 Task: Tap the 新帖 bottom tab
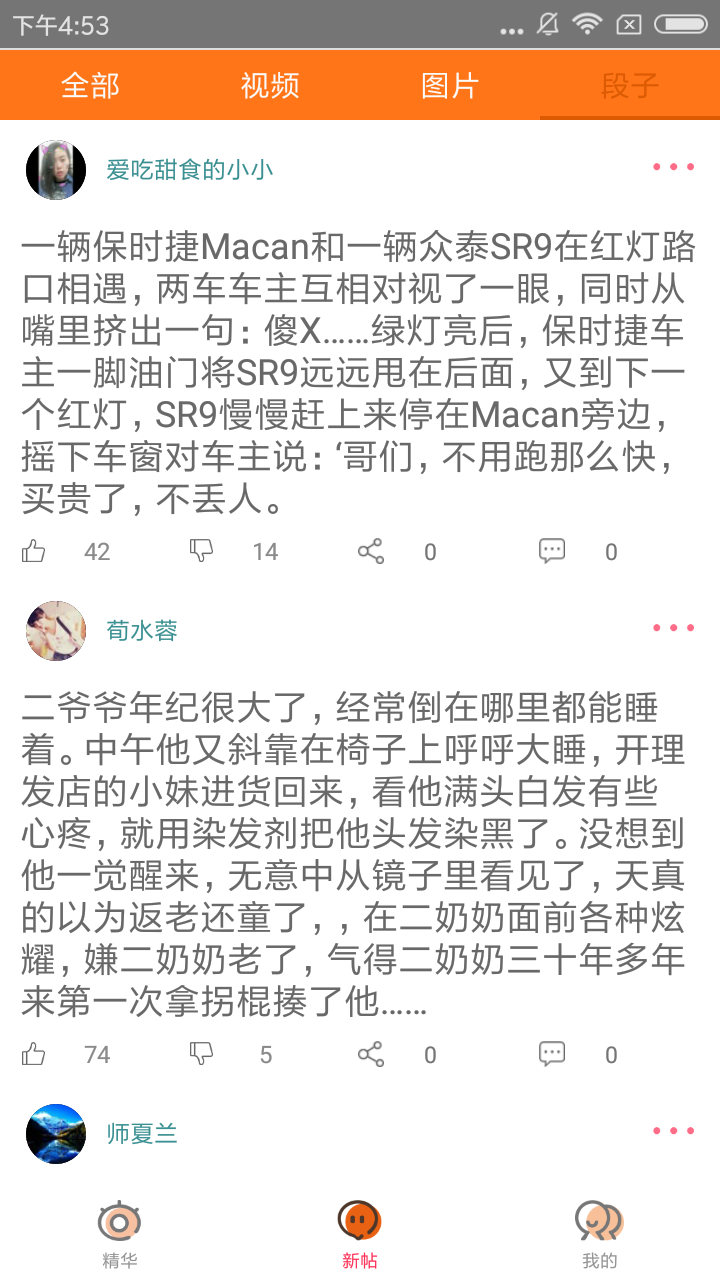[360, 1234]
